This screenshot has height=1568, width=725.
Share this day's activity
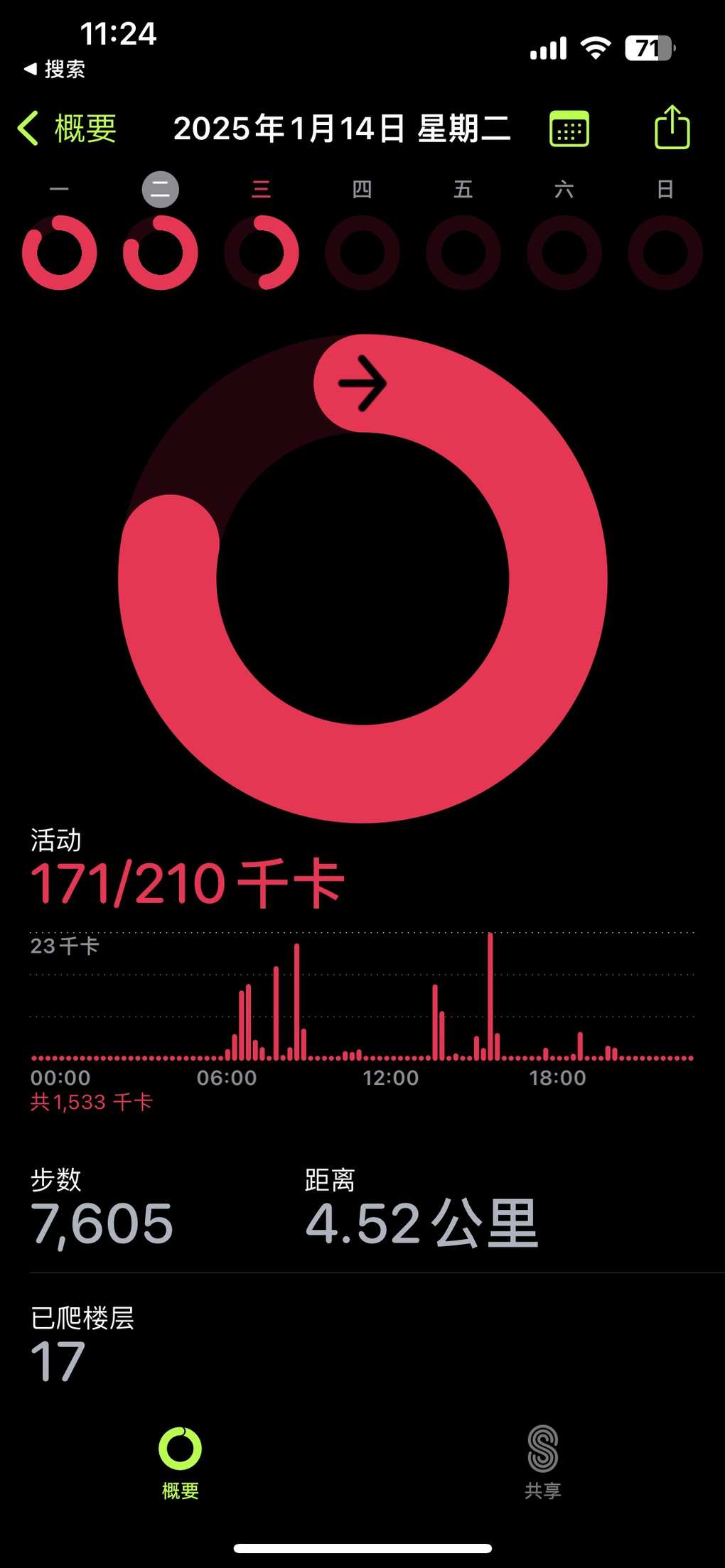[672, 127]
